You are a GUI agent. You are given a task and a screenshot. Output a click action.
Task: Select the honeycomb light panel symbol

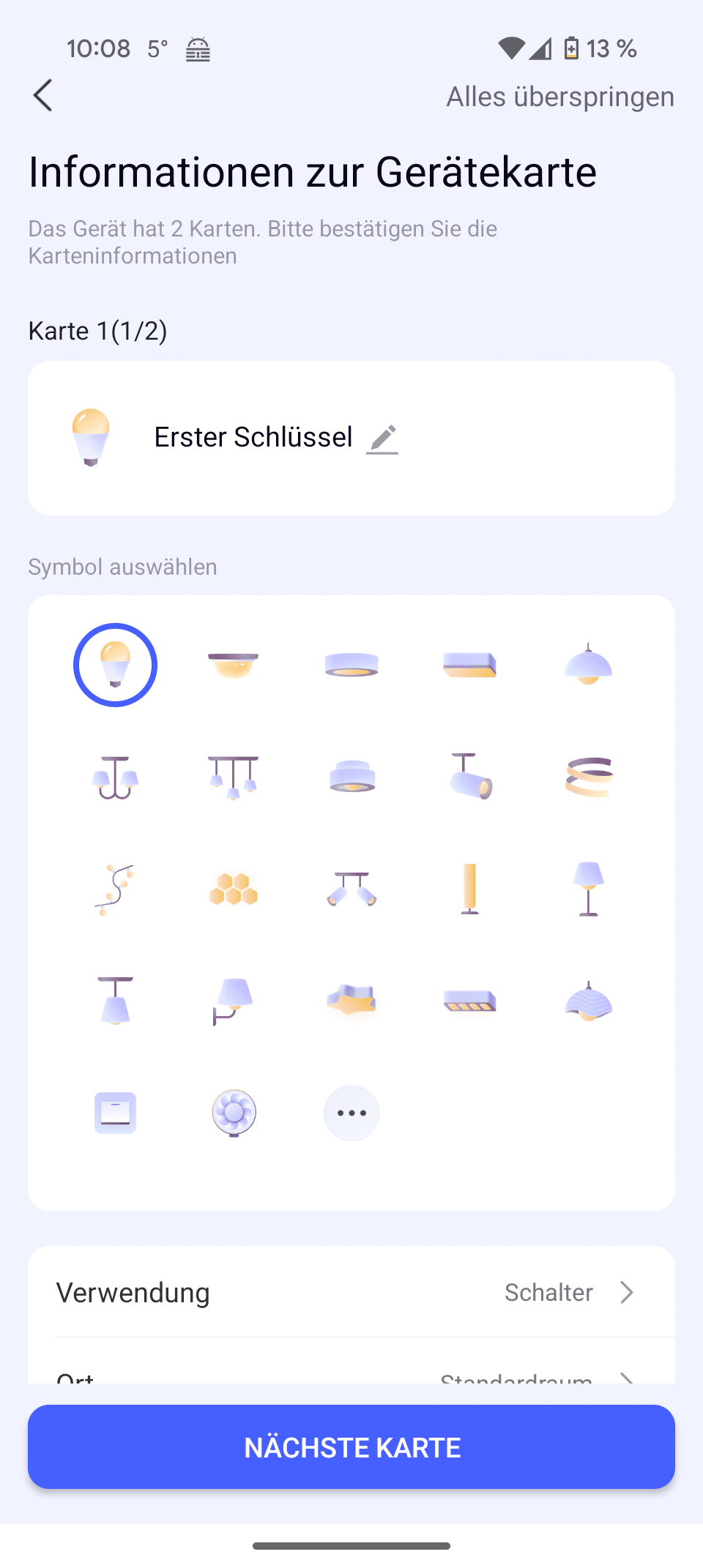[x=234, y=889]
